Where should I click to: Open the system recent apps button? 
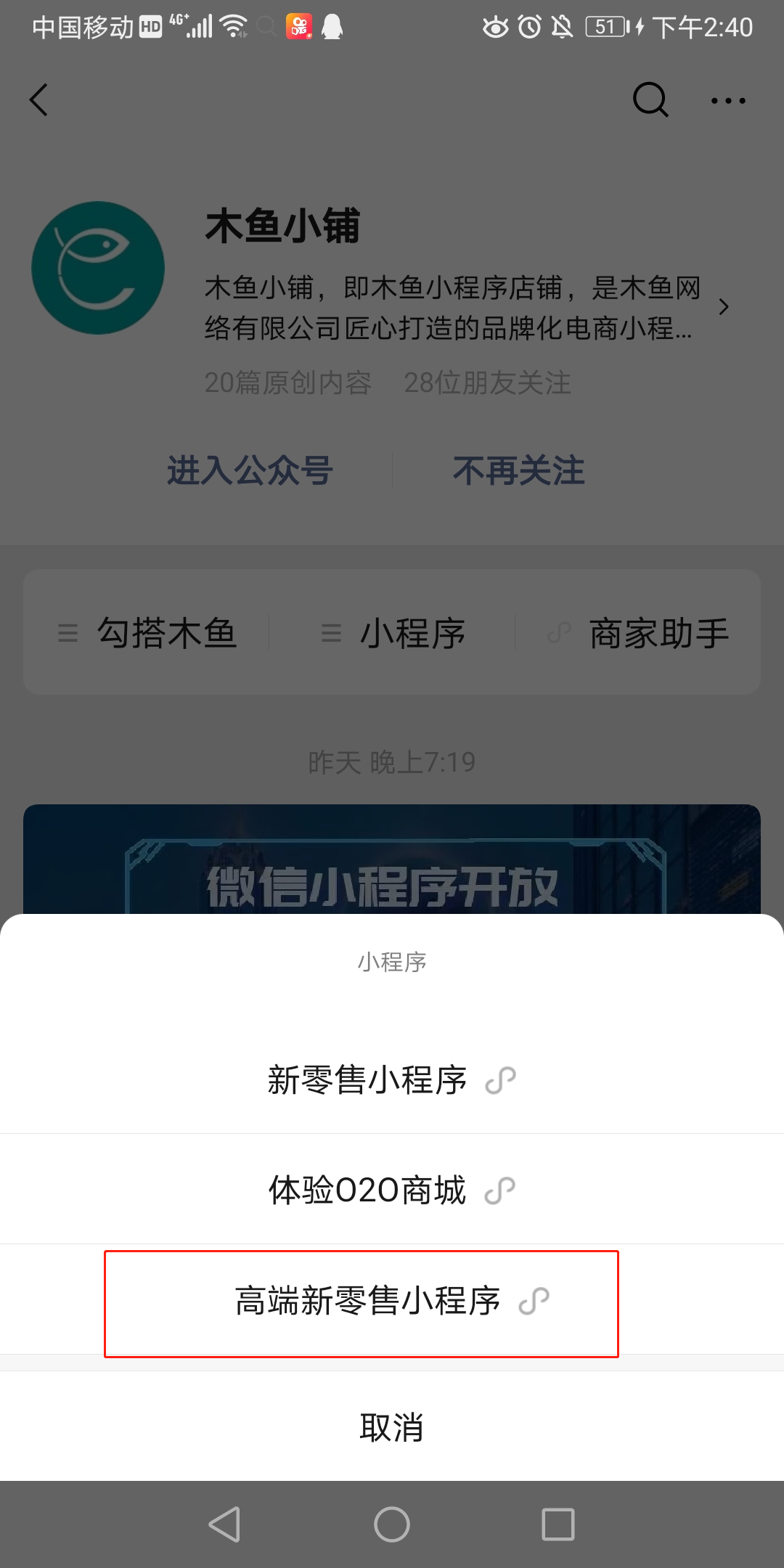tap(558, 1524)
